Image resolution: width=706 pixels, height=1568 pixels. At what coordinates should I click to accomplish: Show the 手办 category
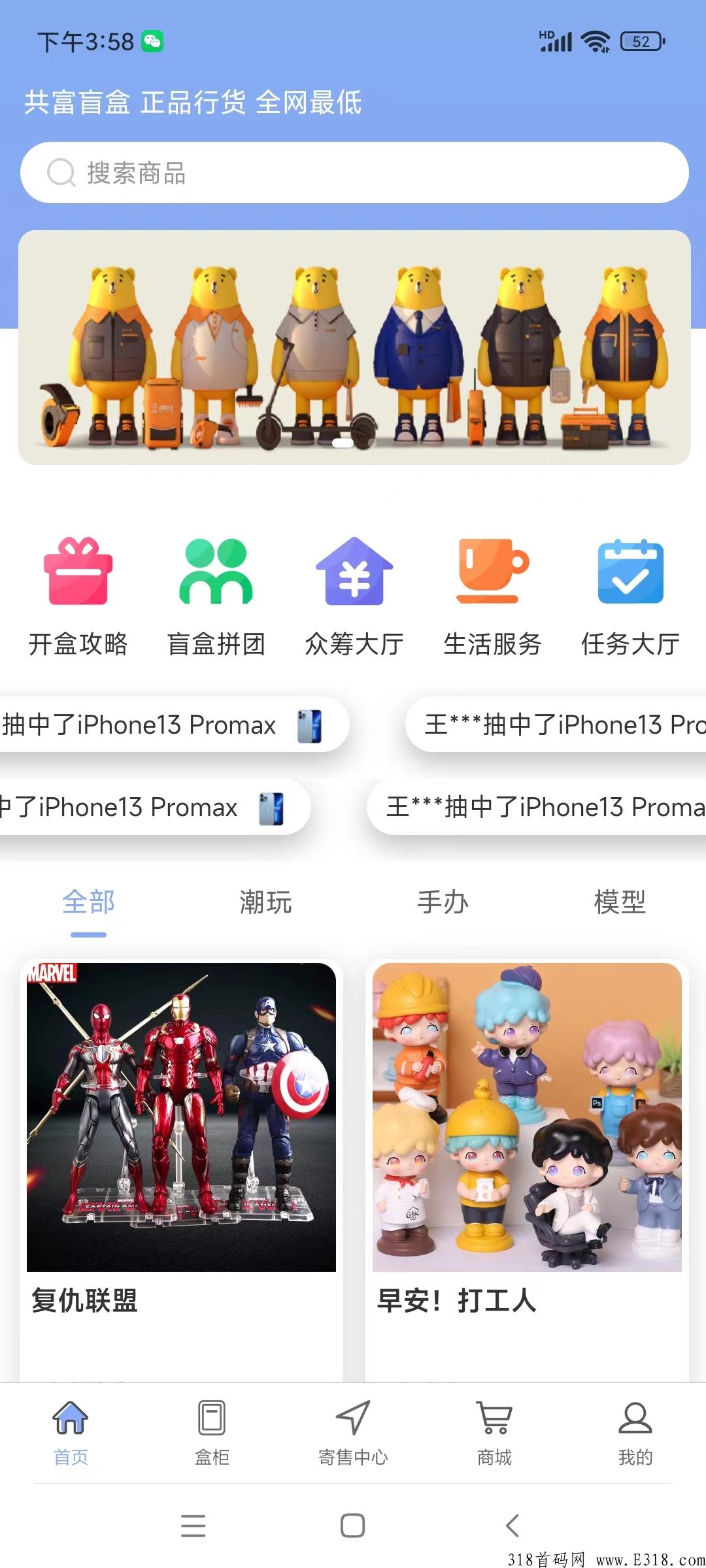(x=443, y=904)
